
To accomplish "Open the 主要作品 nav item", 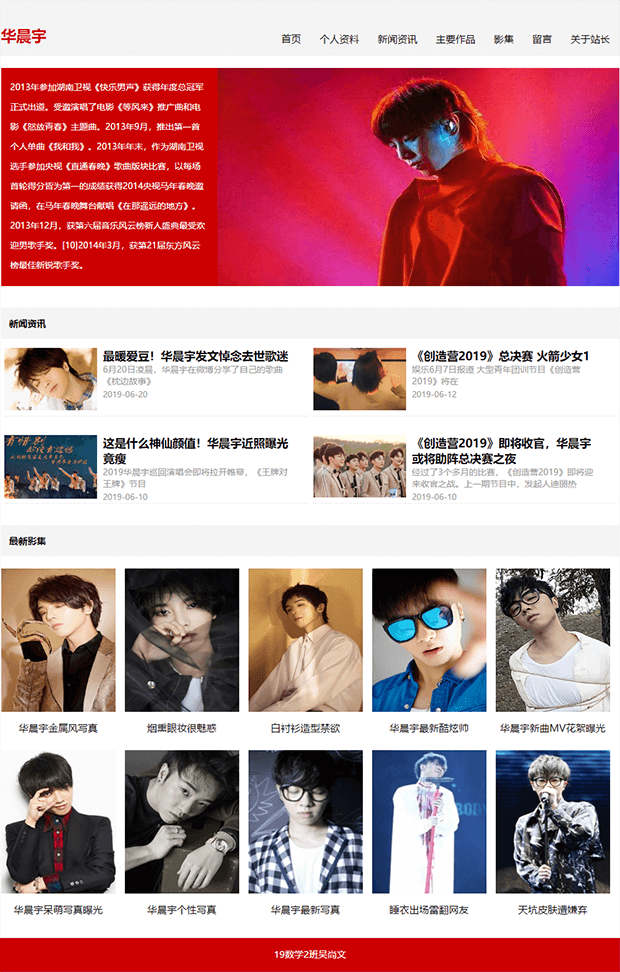I will pyautogui.click(x=455, y=39).
